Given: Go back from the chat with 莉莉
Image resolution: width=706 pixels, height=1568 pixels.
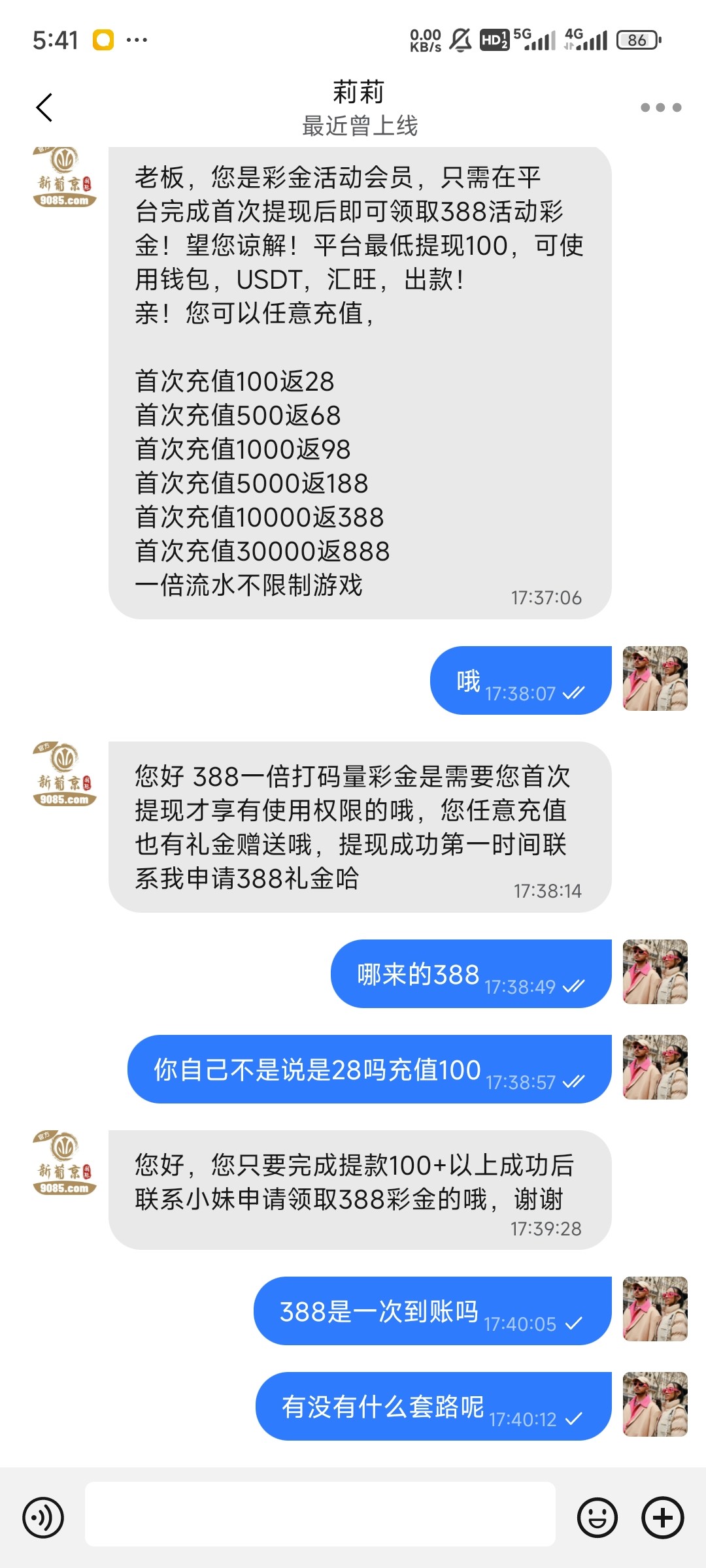Looking at the screenshot, I should coord(44,108).
